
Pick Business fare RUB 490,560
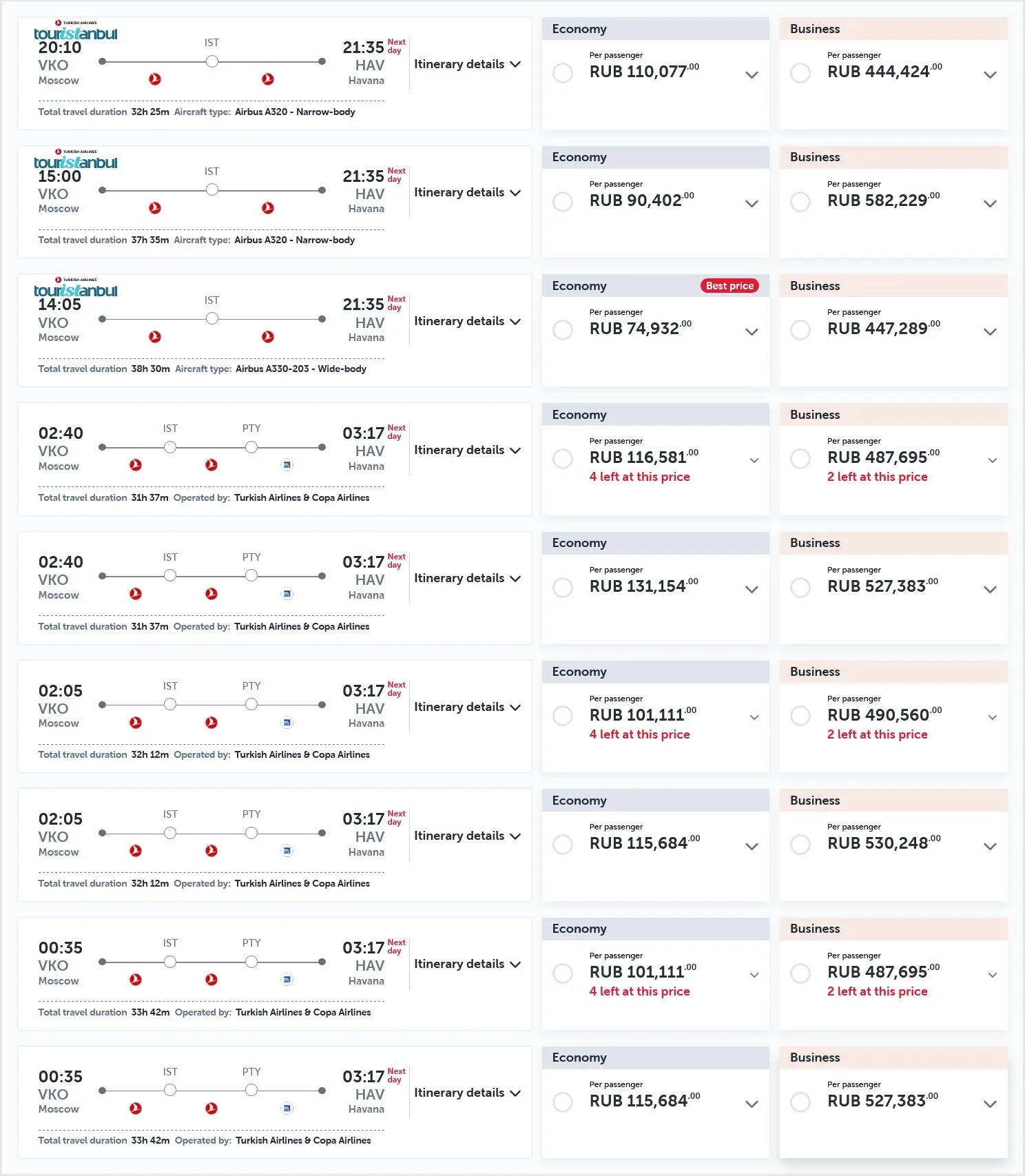[x=800, y=716]
